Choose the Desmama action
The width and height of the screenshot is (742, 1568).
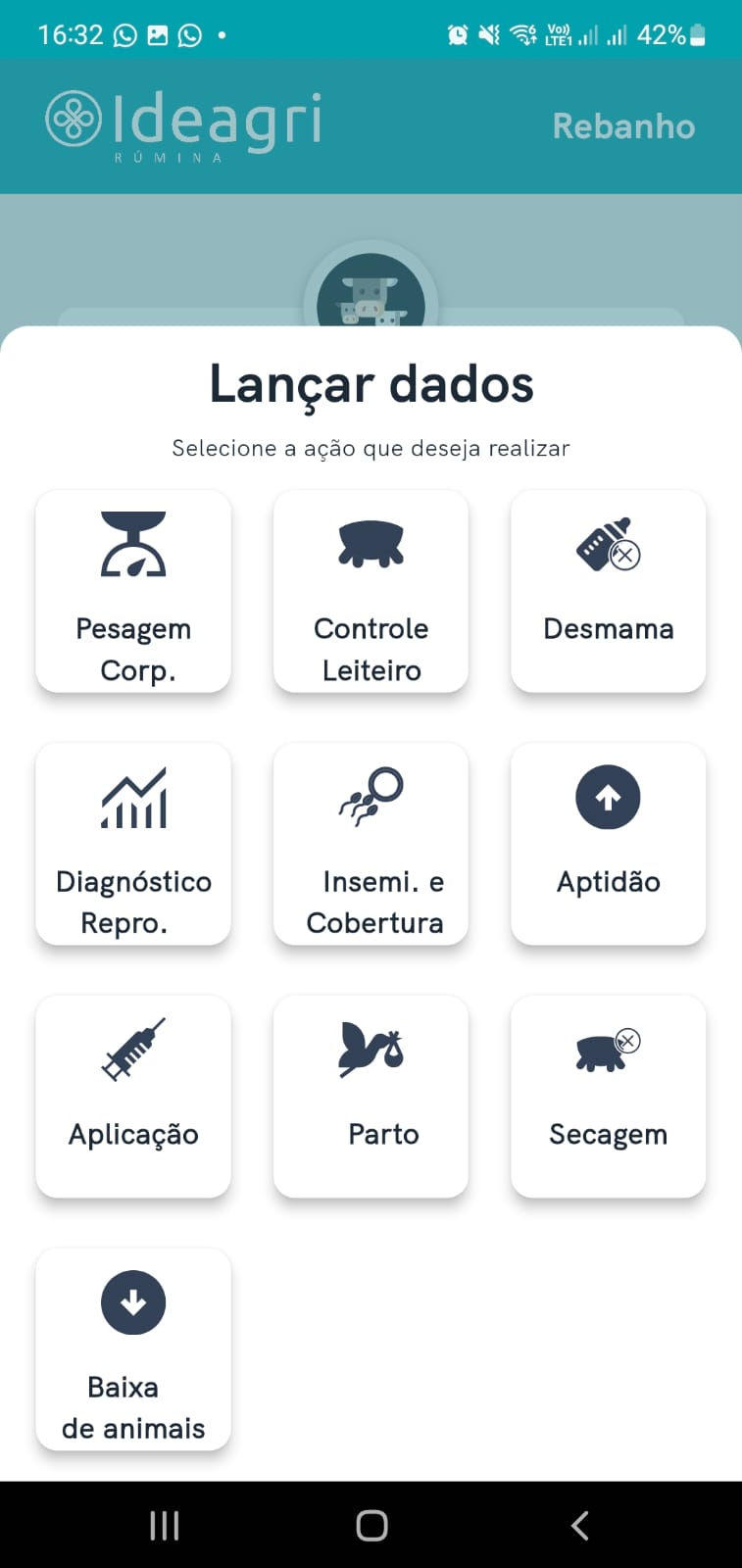click(x=608, y=592)
